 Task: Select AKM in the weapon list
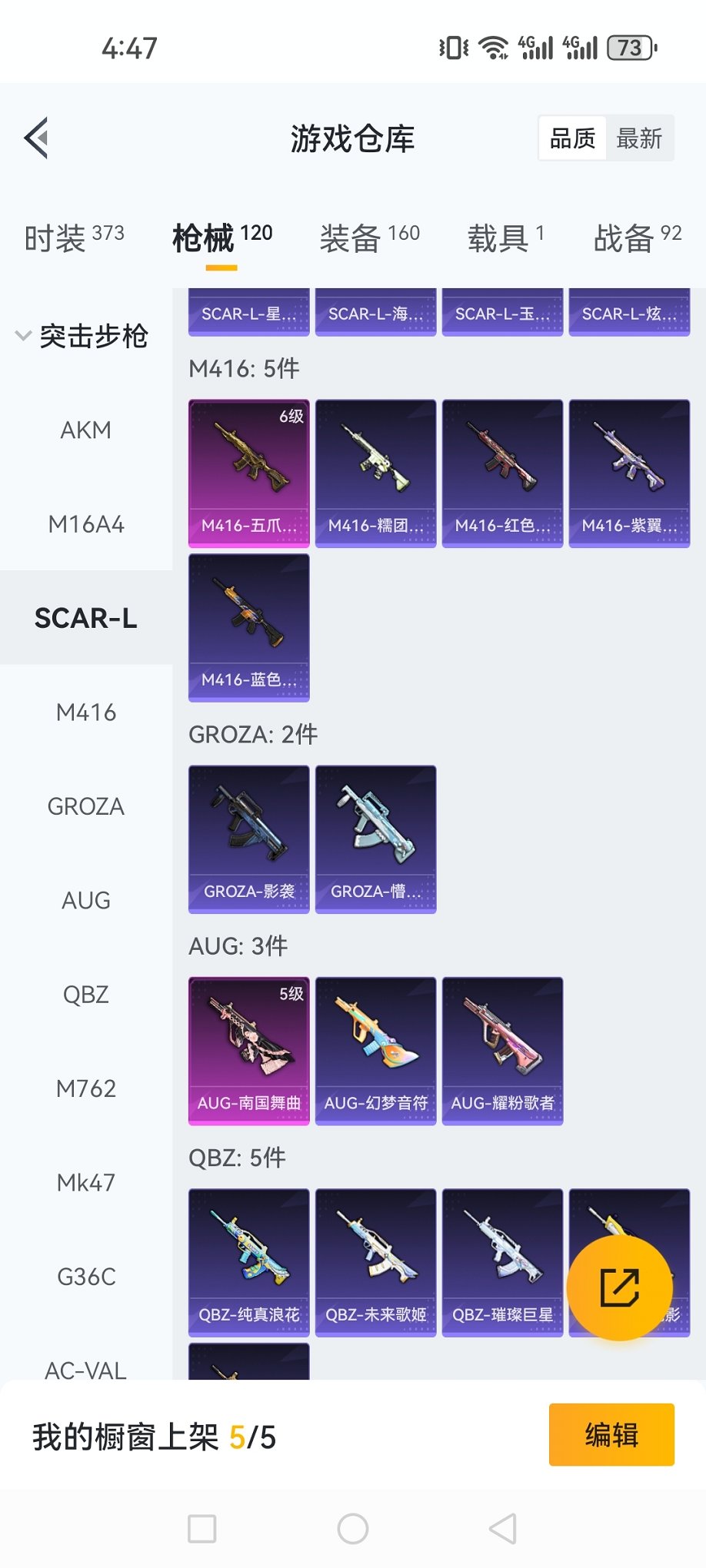coord(86,430)
